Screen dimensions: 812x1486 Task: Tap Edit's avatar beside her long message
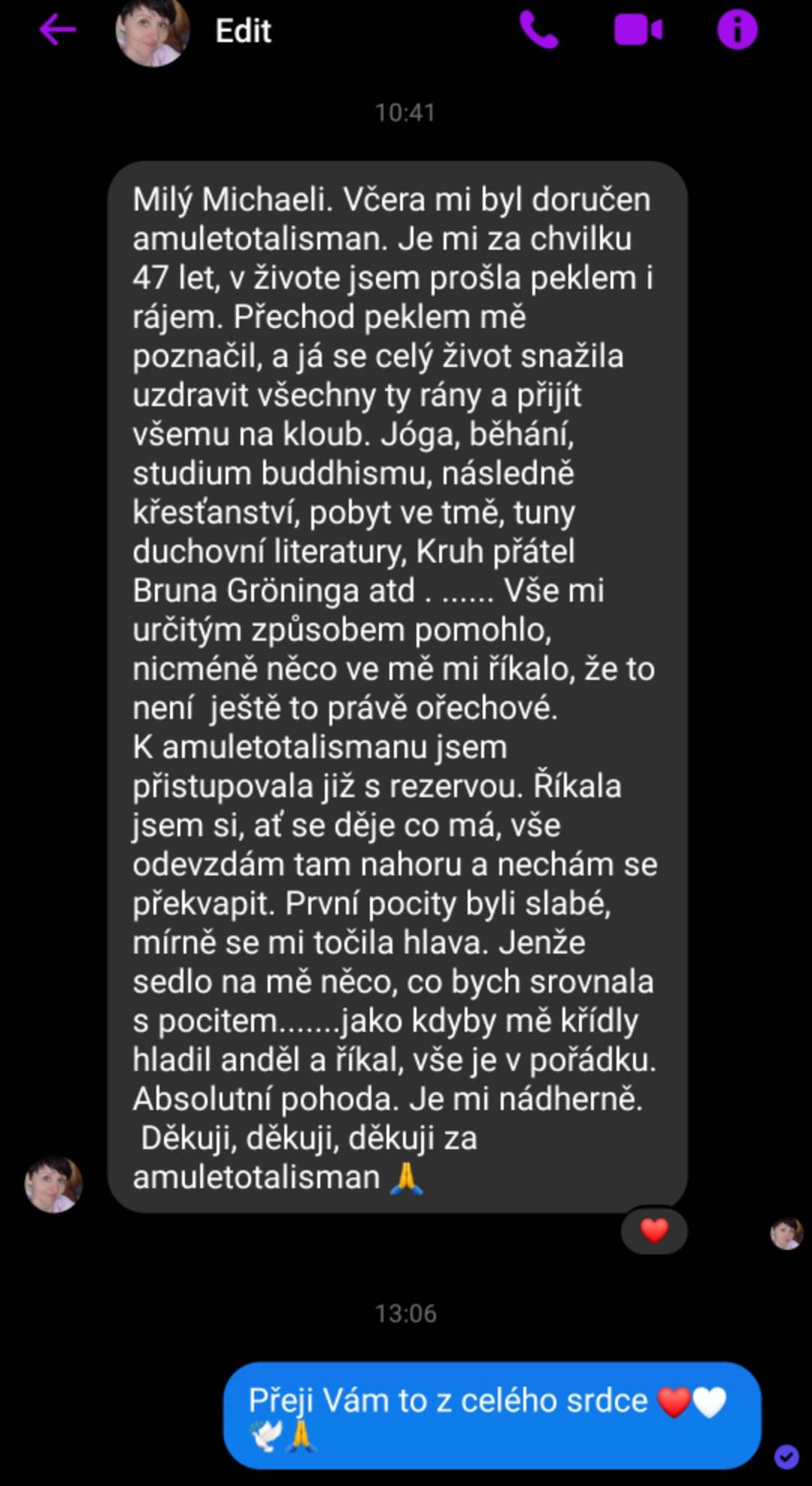click(x=53, y=1184)
